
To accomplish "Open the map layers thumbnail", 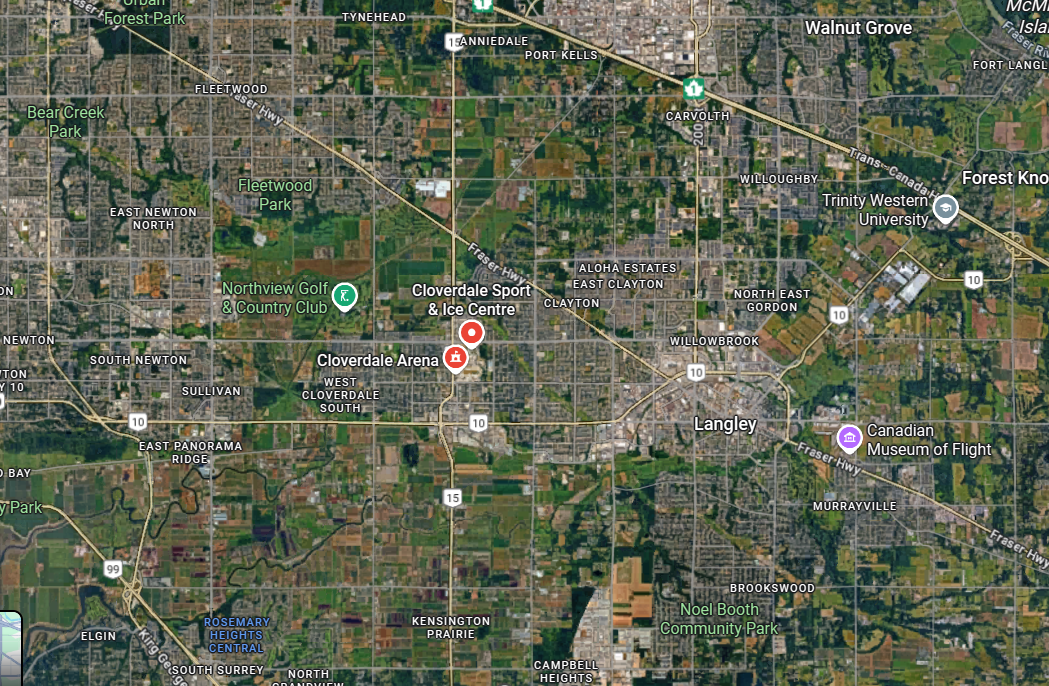I will 9,650.
